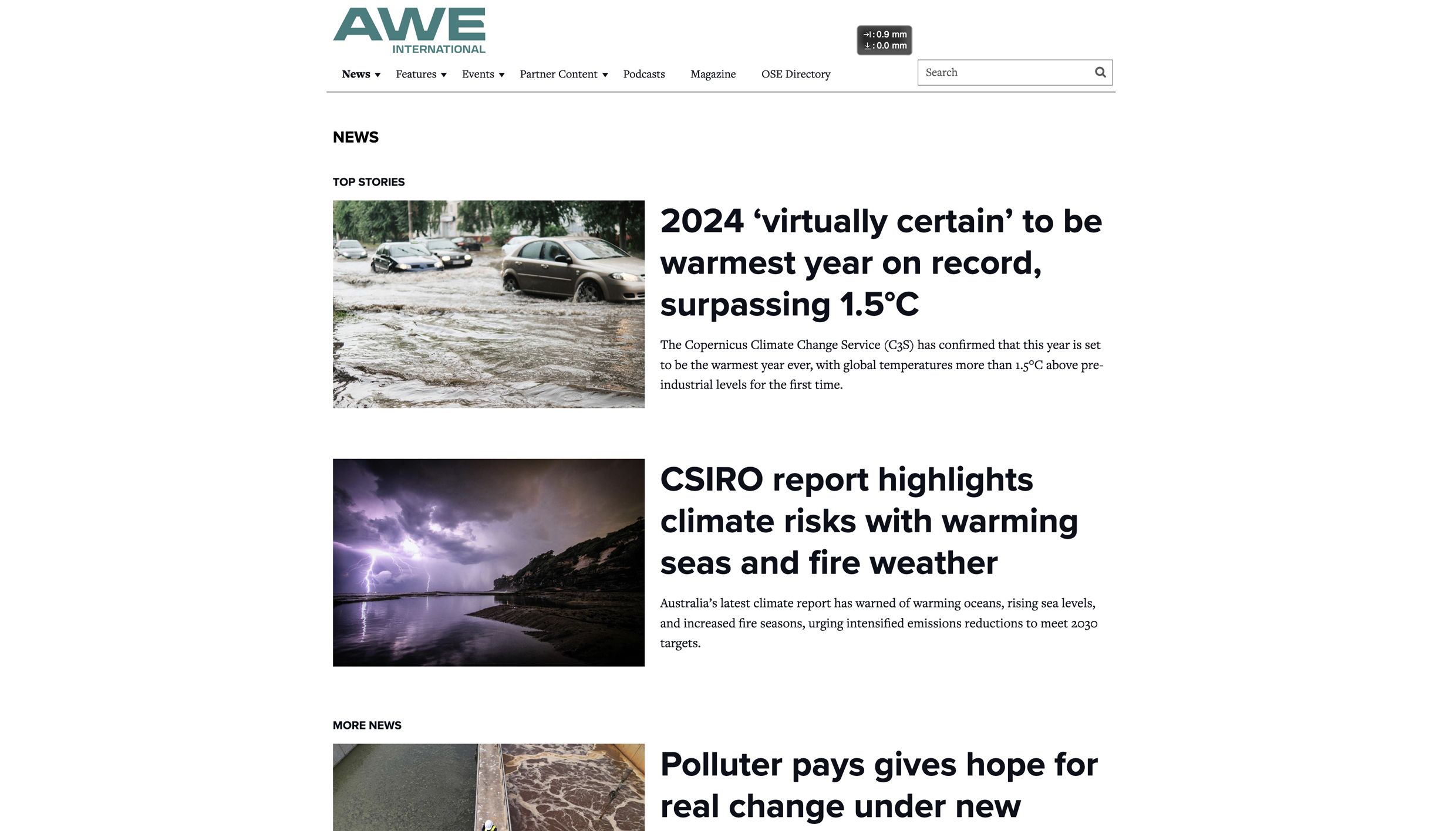
Task: Open the flooded street article image
Action: click(x=488, y=304)
